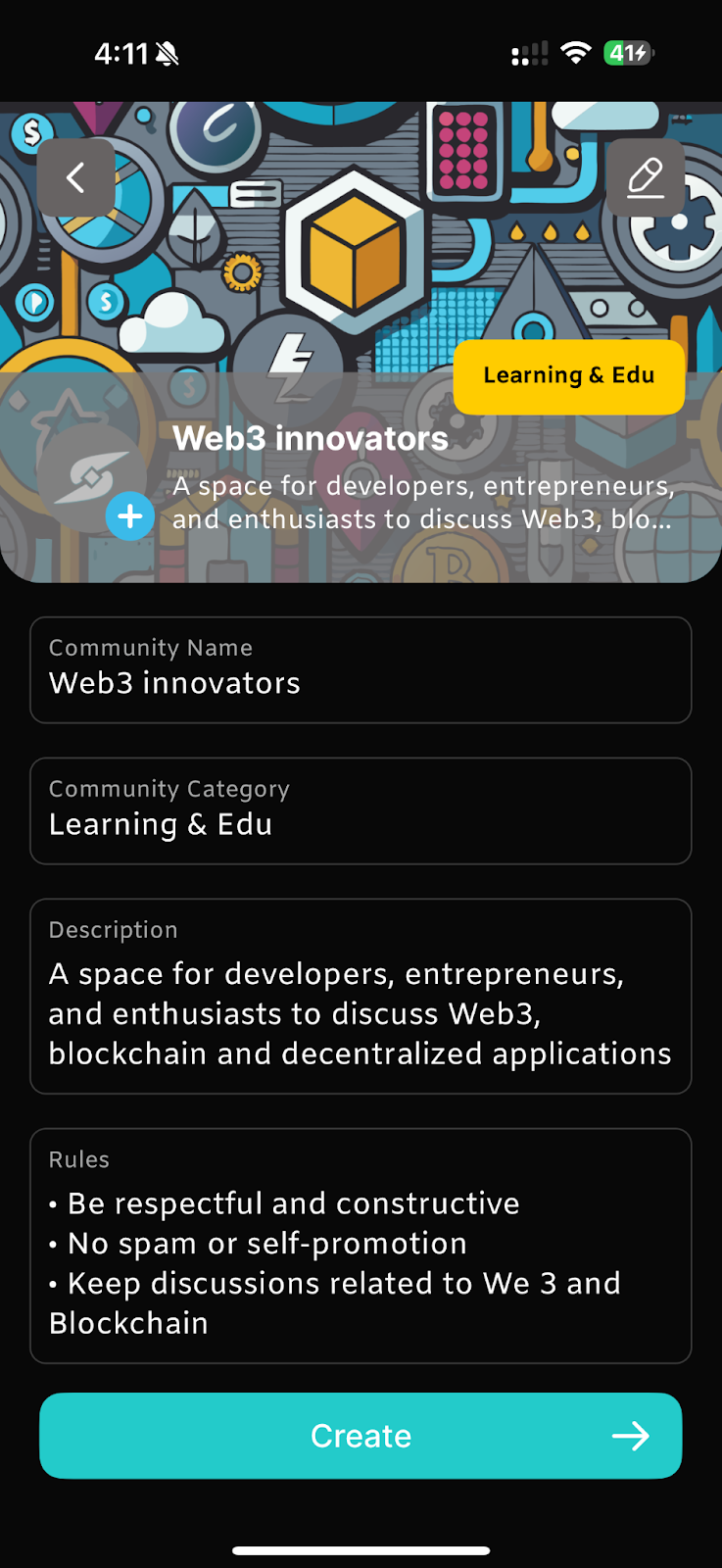This screenshot has width=722, height=1568.
Task: Open the Community Category selector
Action: 361,811
